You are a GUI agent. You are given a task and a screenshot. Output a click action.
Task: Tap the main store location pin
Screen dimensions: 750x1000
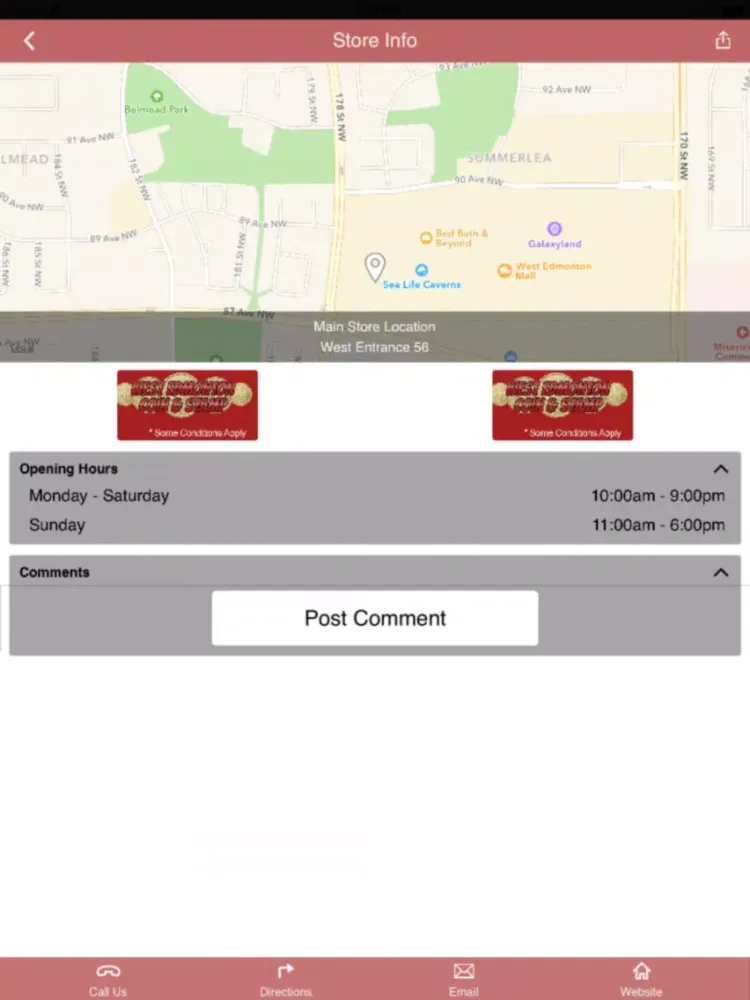click(374, 267)
